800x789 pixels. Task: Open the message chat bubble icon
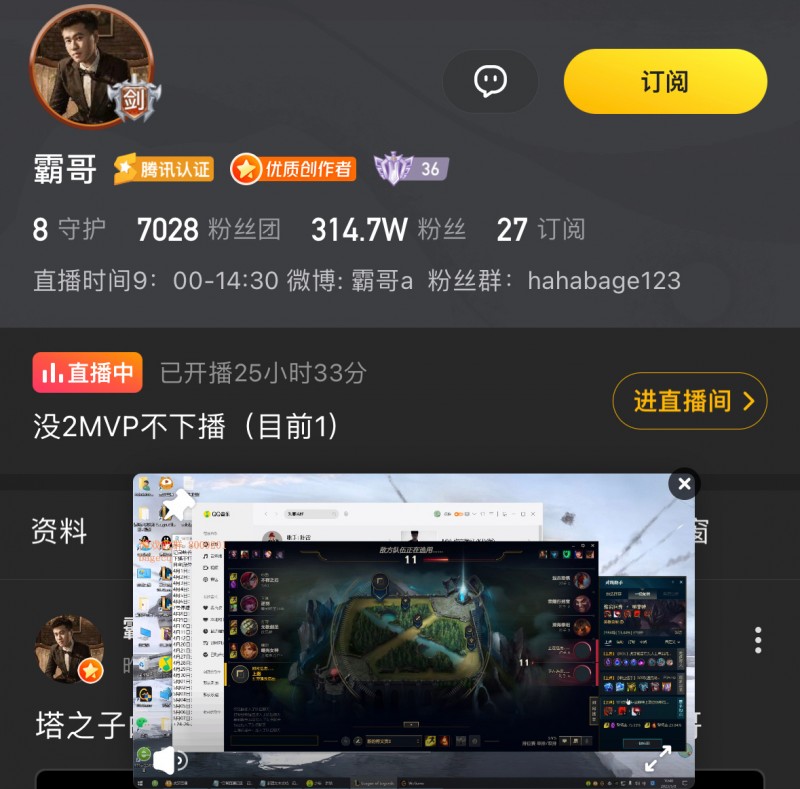[490, 81]
